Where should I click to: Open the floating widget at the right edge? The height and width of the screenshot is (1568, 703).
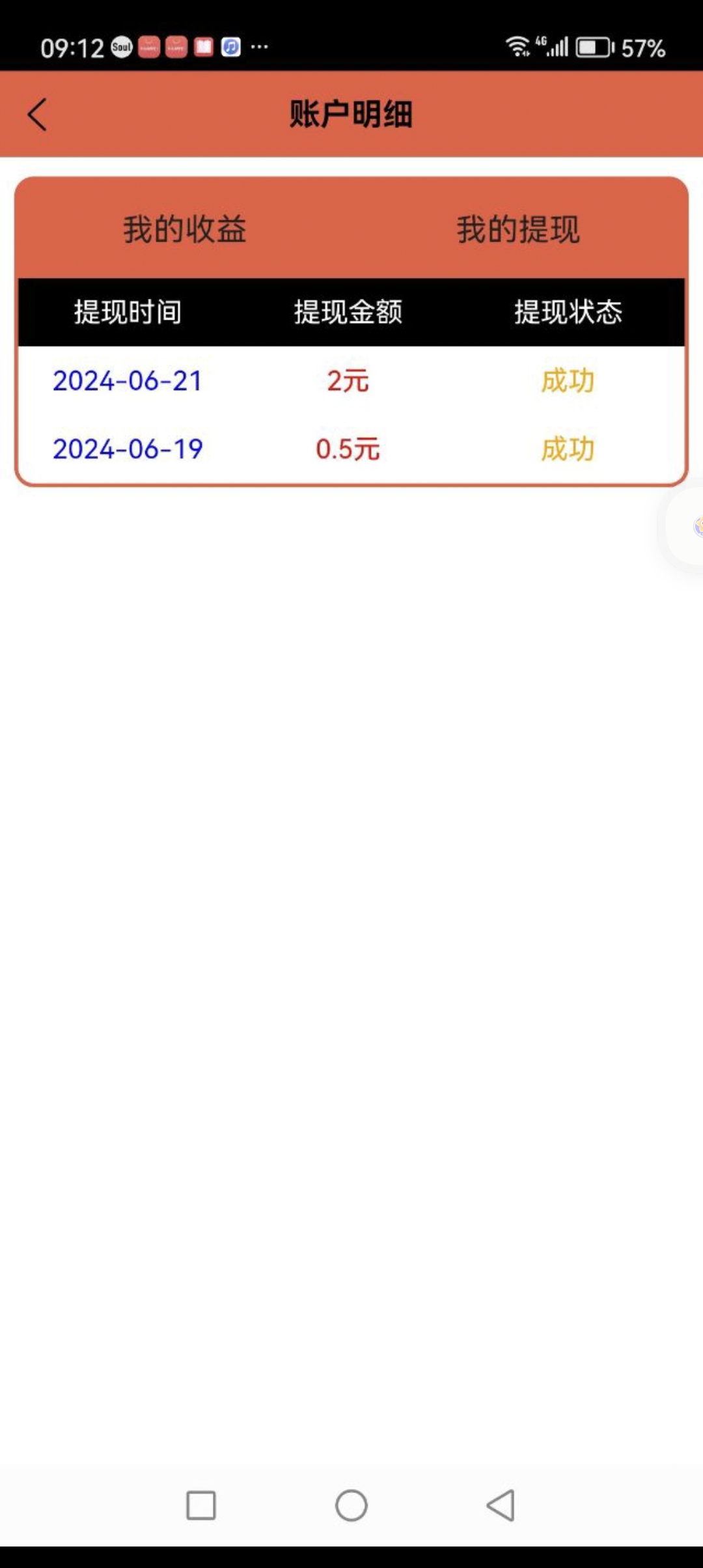(x=685, y=526)
